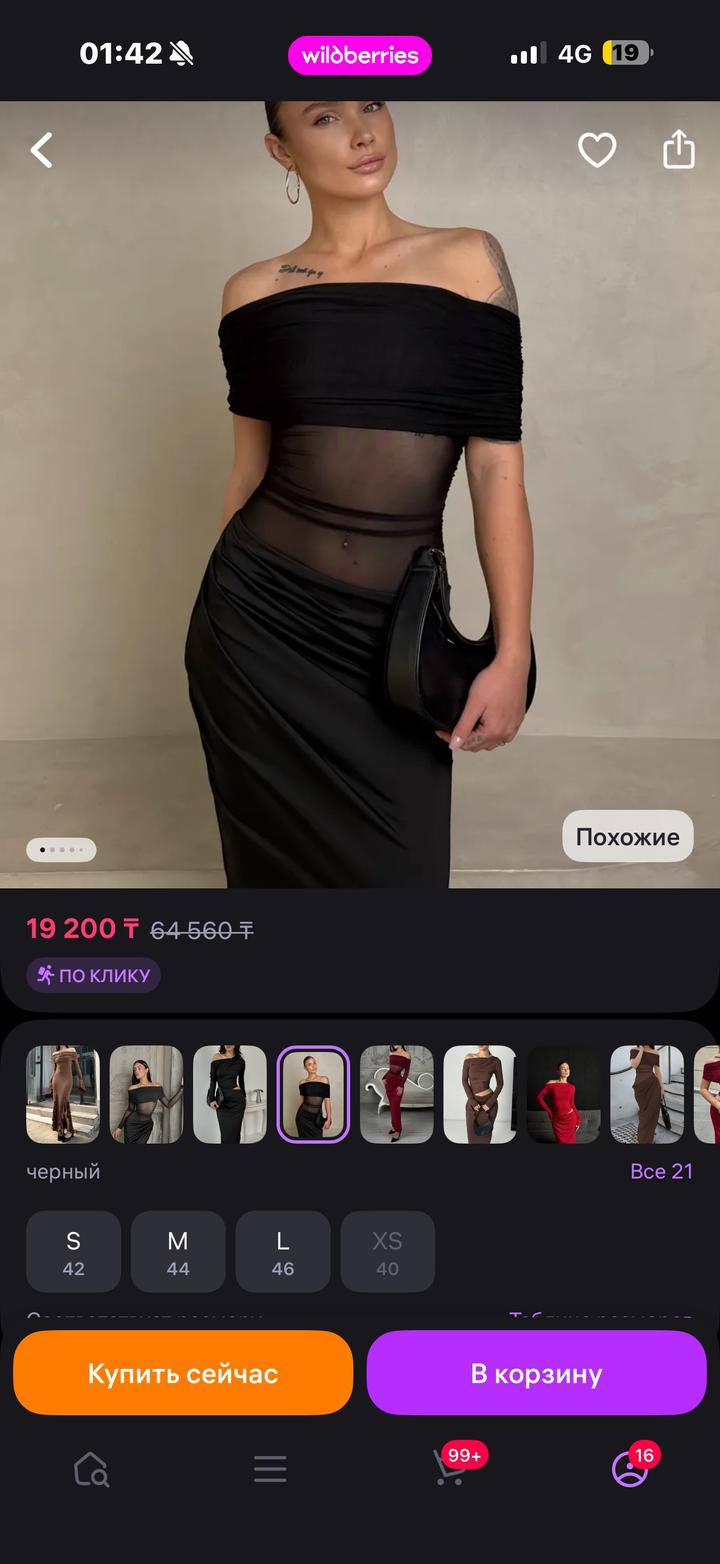This screenshot has width=720, height=1564.
Task: View all colors via Все 21
Action: coord(660,1171)
